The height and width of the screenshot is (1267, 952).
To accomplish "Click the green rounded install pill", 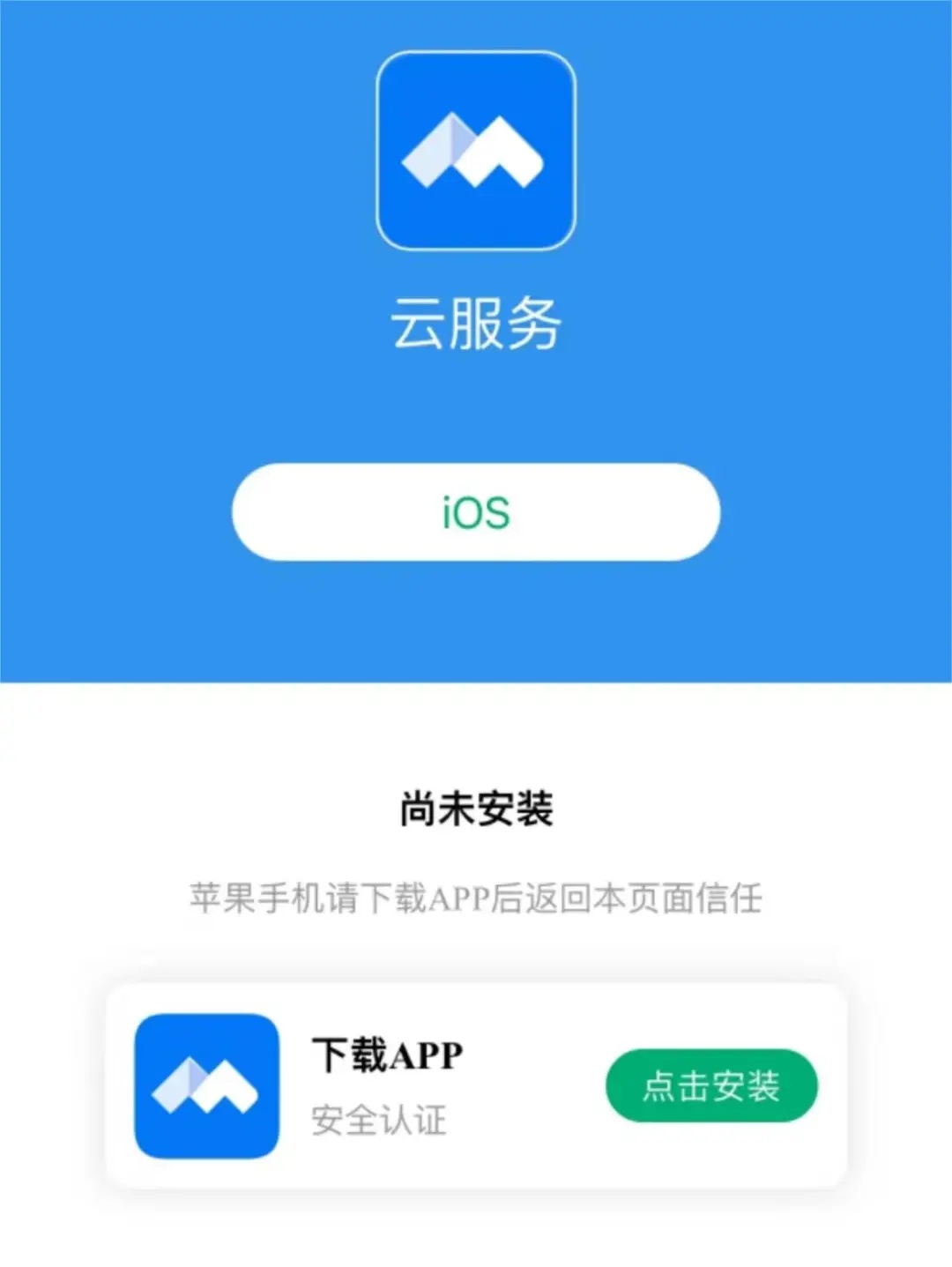I will [710, 1084].
